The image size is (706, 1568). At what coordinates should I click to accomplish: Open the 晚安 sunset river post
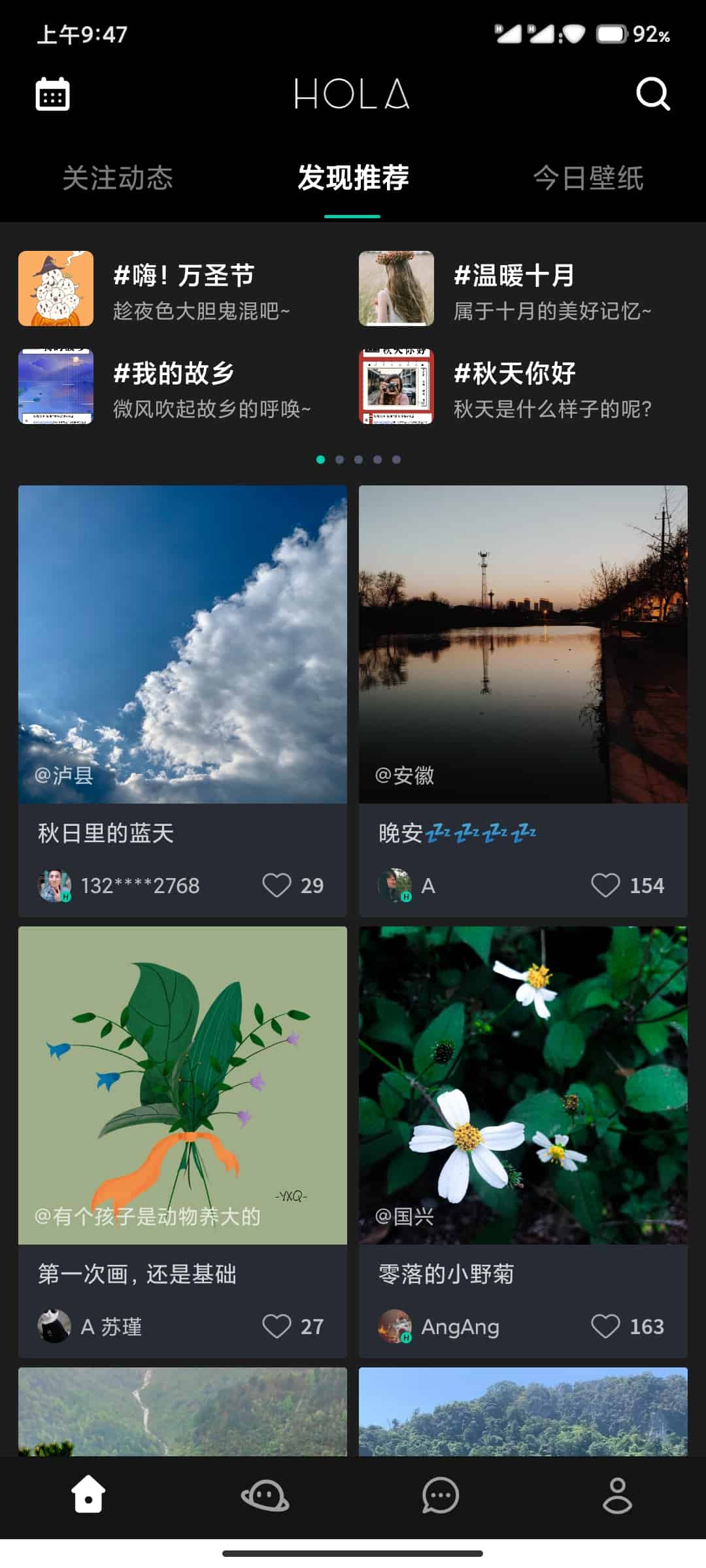pyautogui.click(x=523, y=644)
